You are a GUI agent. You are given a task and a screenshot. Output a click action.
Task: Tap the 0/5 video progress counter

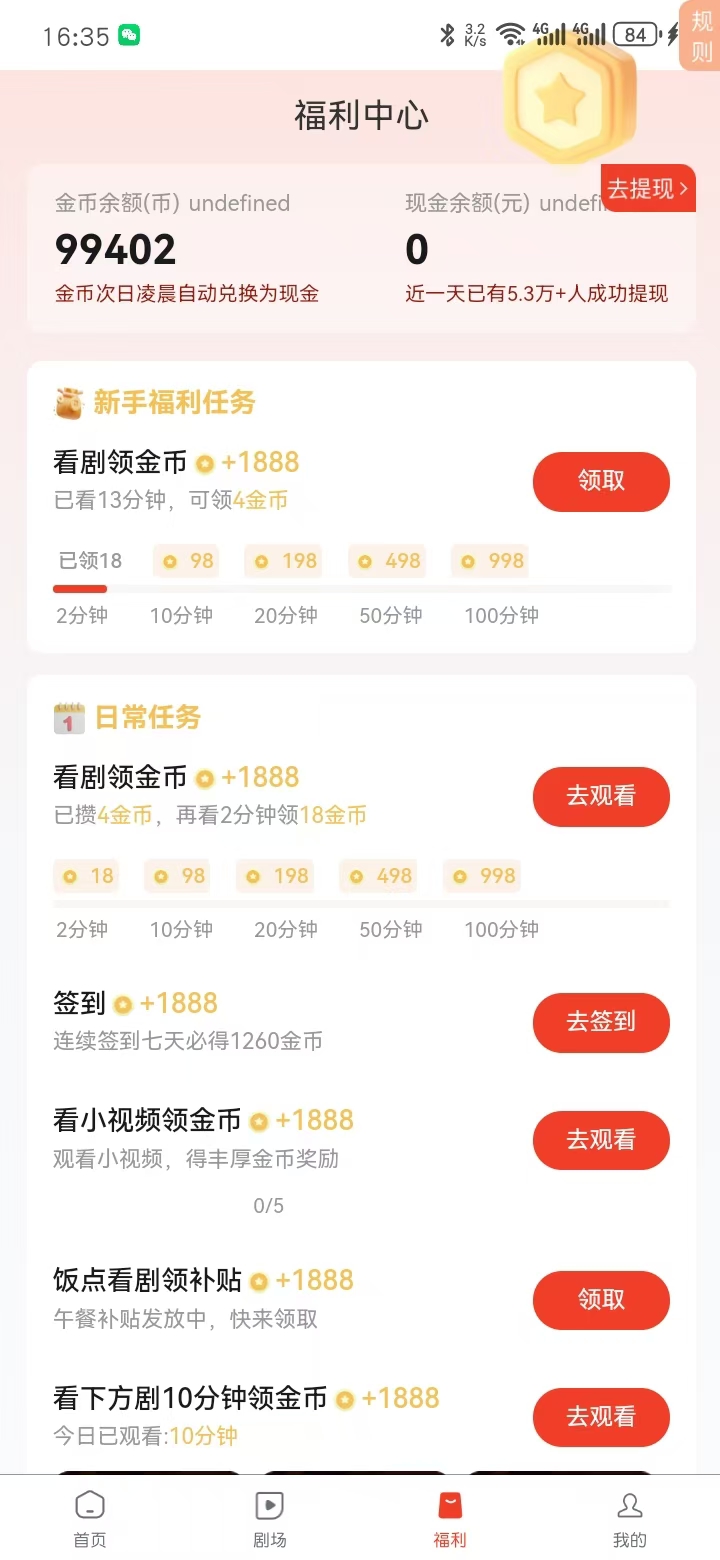pyautogui.click(x=267, y=1205)
